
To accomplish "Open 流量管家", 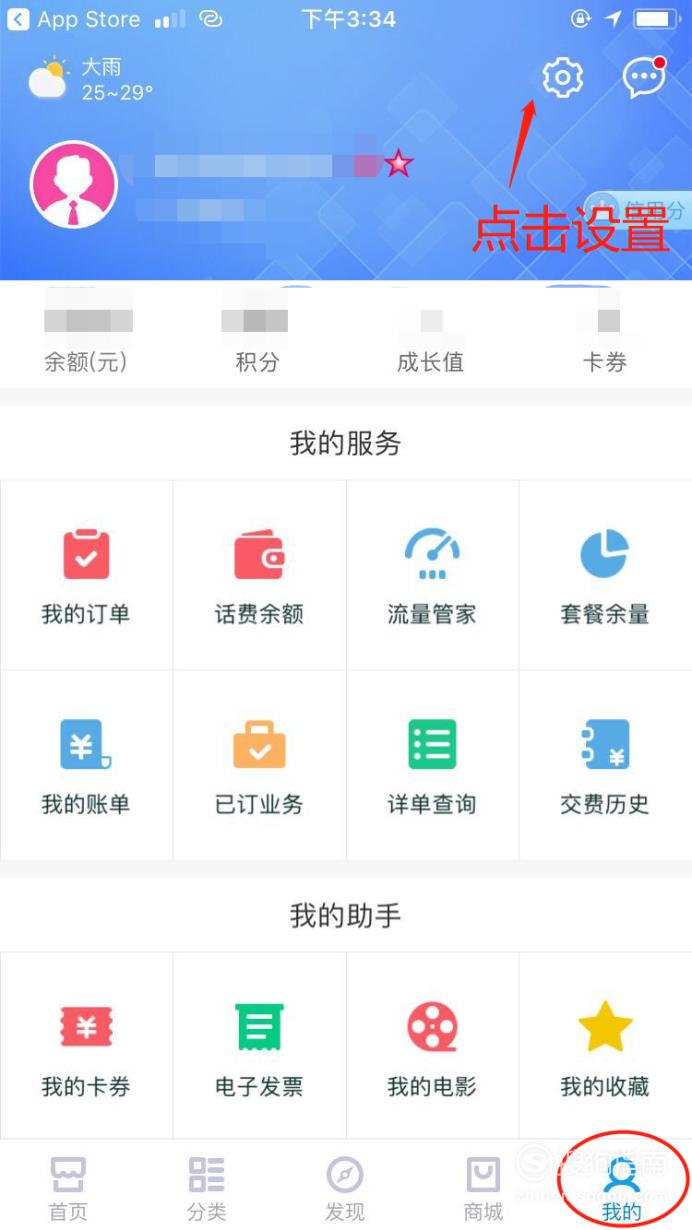I will tap(432, 575).
